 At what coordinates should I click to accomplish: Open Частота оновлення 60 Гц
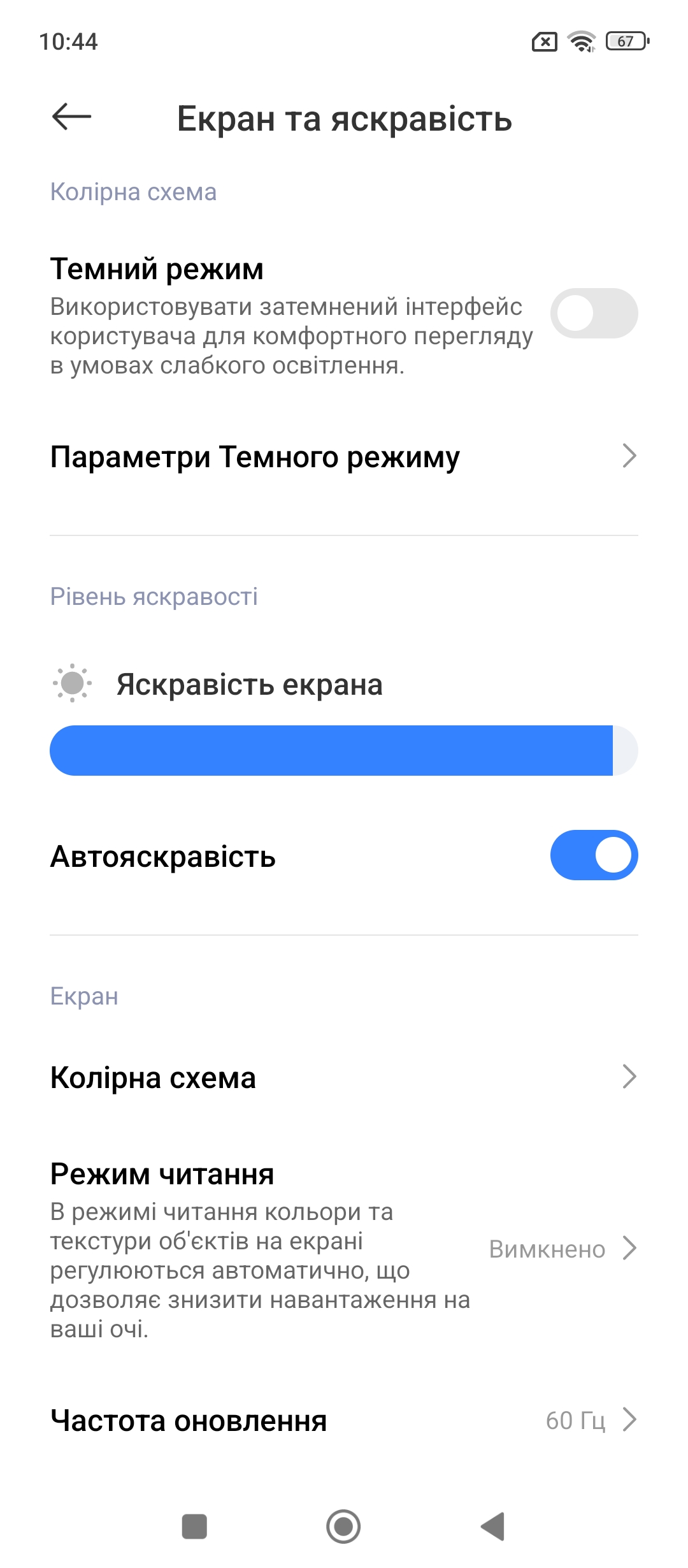tap(344, 1420)
